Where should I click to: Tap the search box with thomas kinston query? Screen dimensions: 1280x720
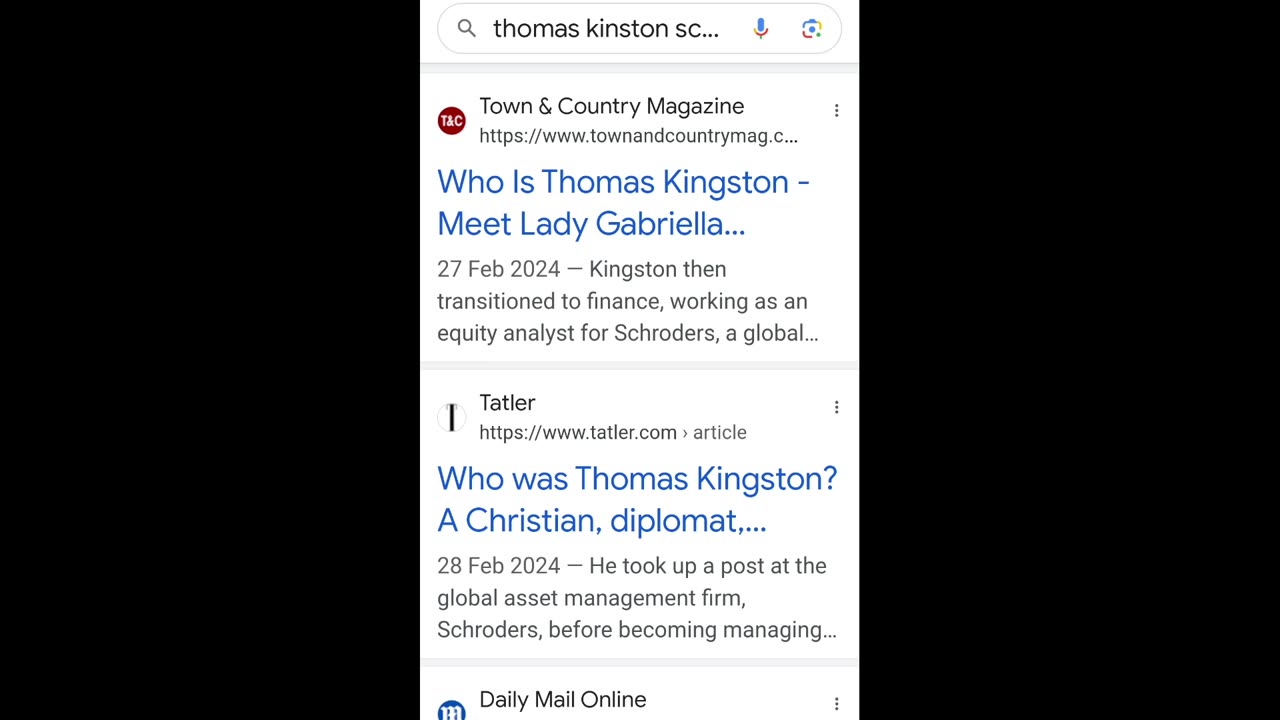[605, 29]
